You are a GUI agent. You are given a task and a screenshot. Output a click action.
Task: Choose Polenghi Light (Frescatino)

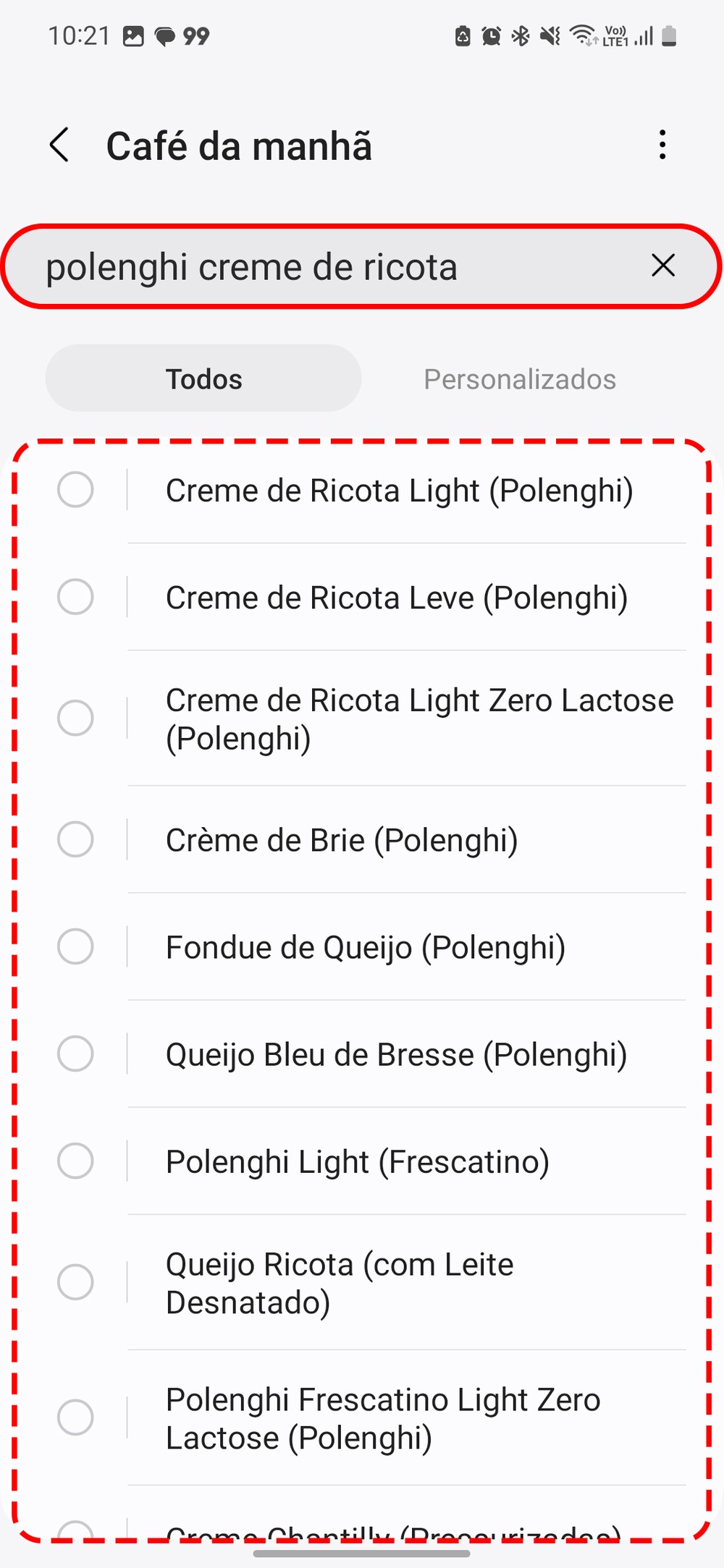(75, 1161)
